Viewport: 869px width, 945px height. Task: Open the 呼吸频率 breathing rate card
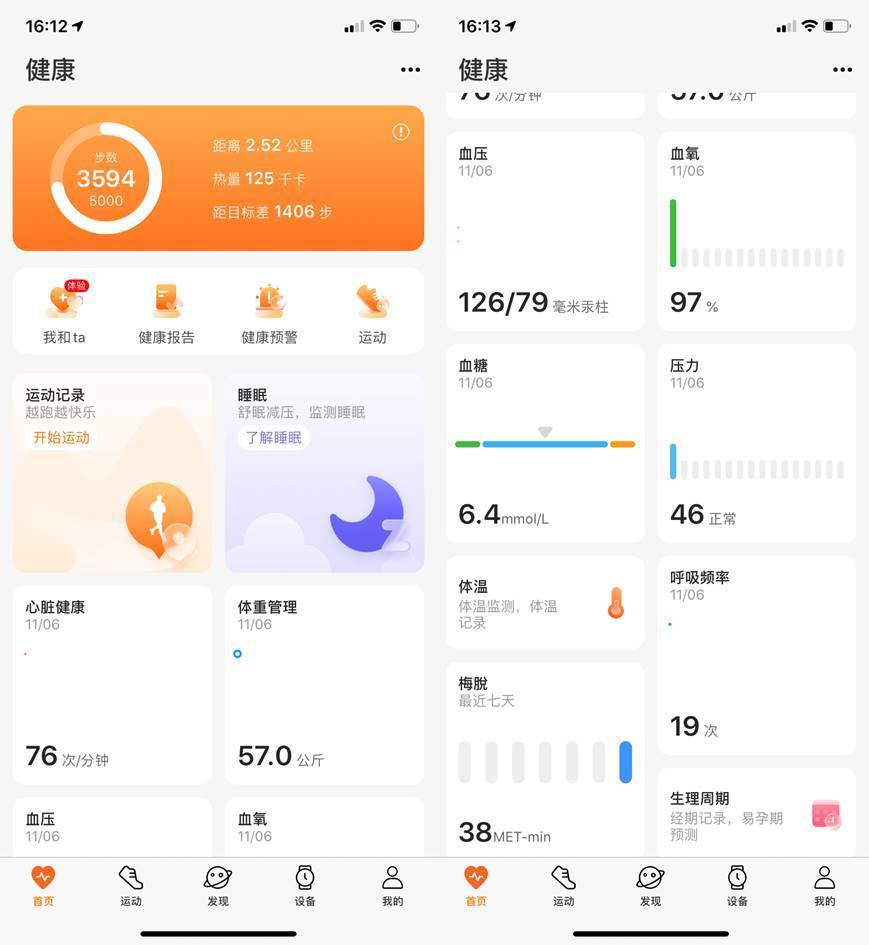point(756,655)
